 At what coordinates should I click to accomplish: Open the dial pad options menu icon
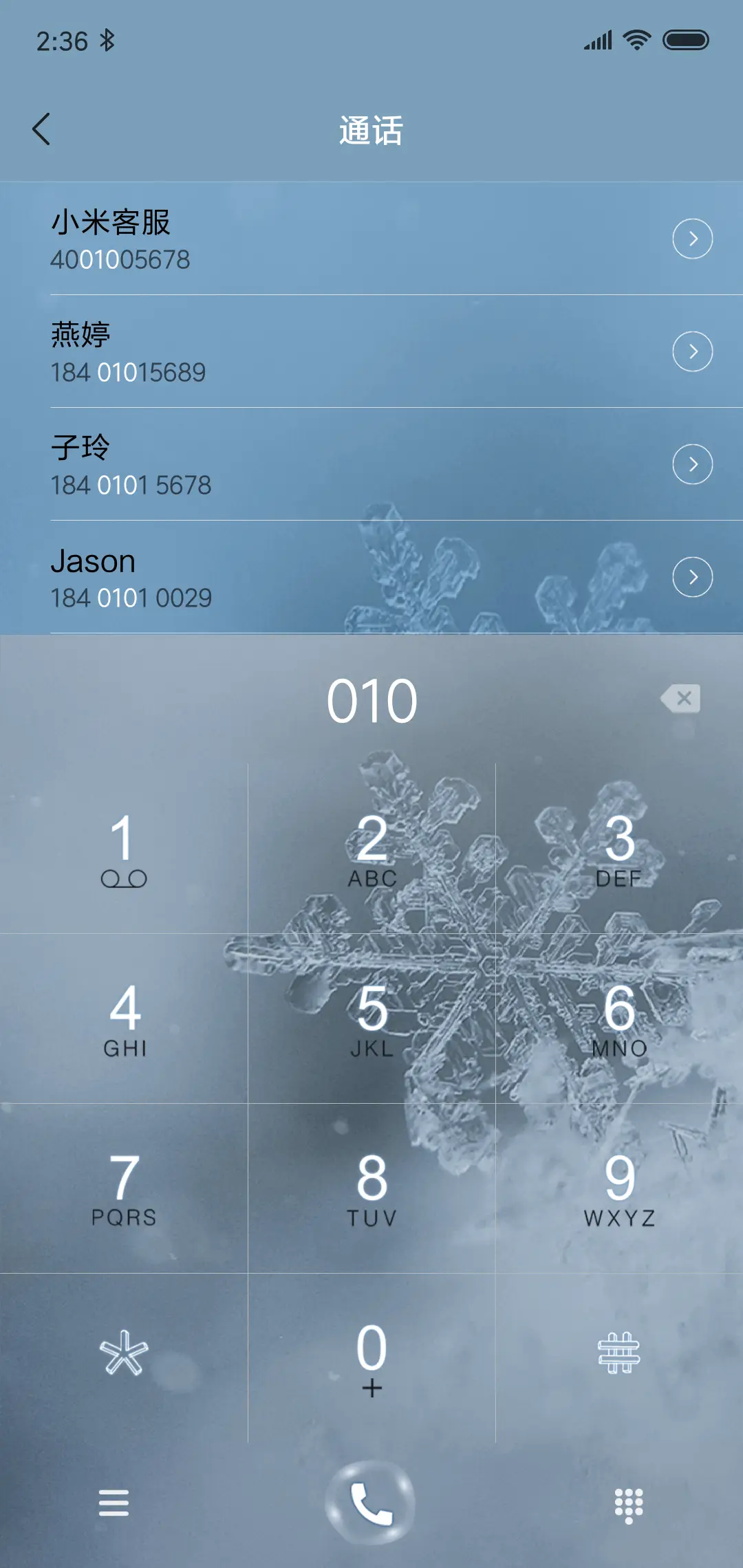point(114,1503)
